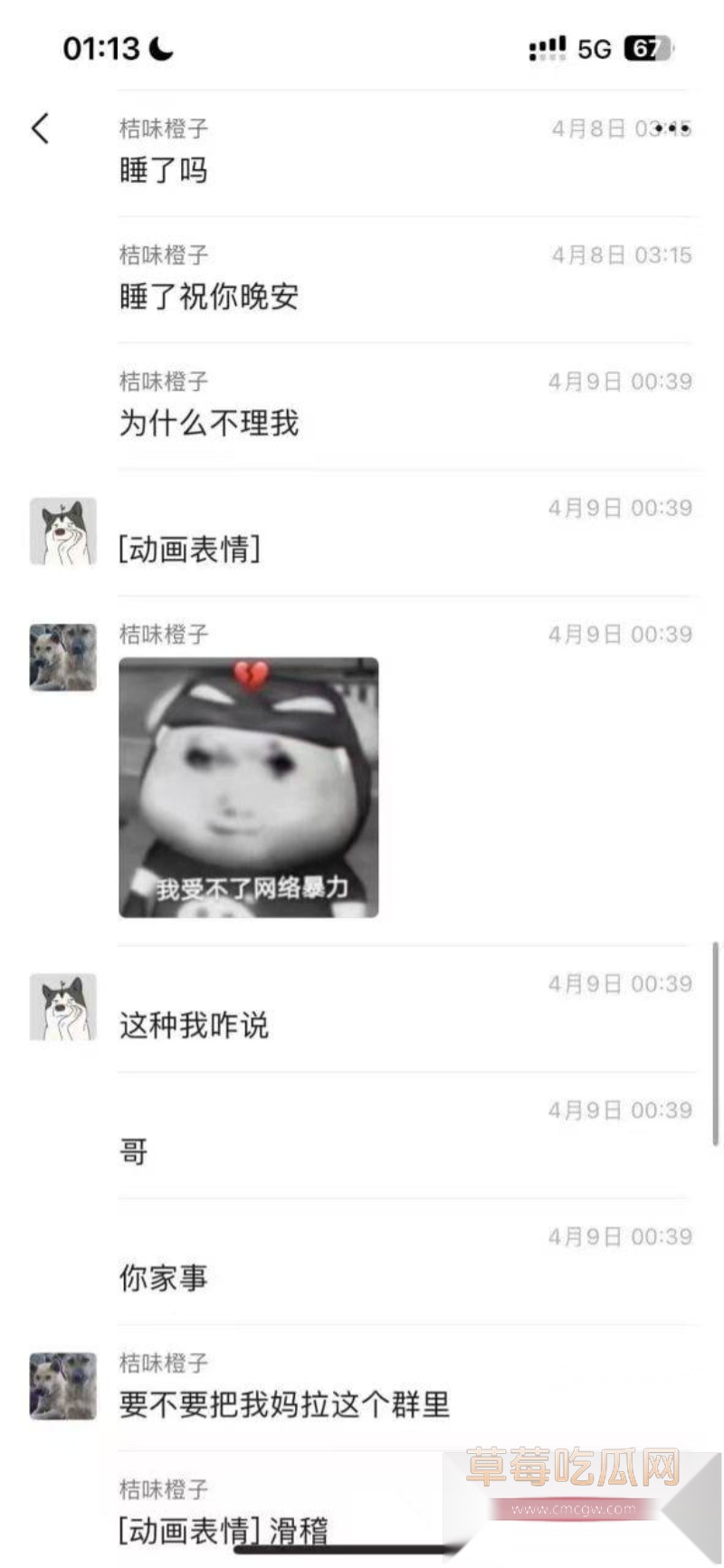Go back with the left chevron arrow

click(39, 129)
